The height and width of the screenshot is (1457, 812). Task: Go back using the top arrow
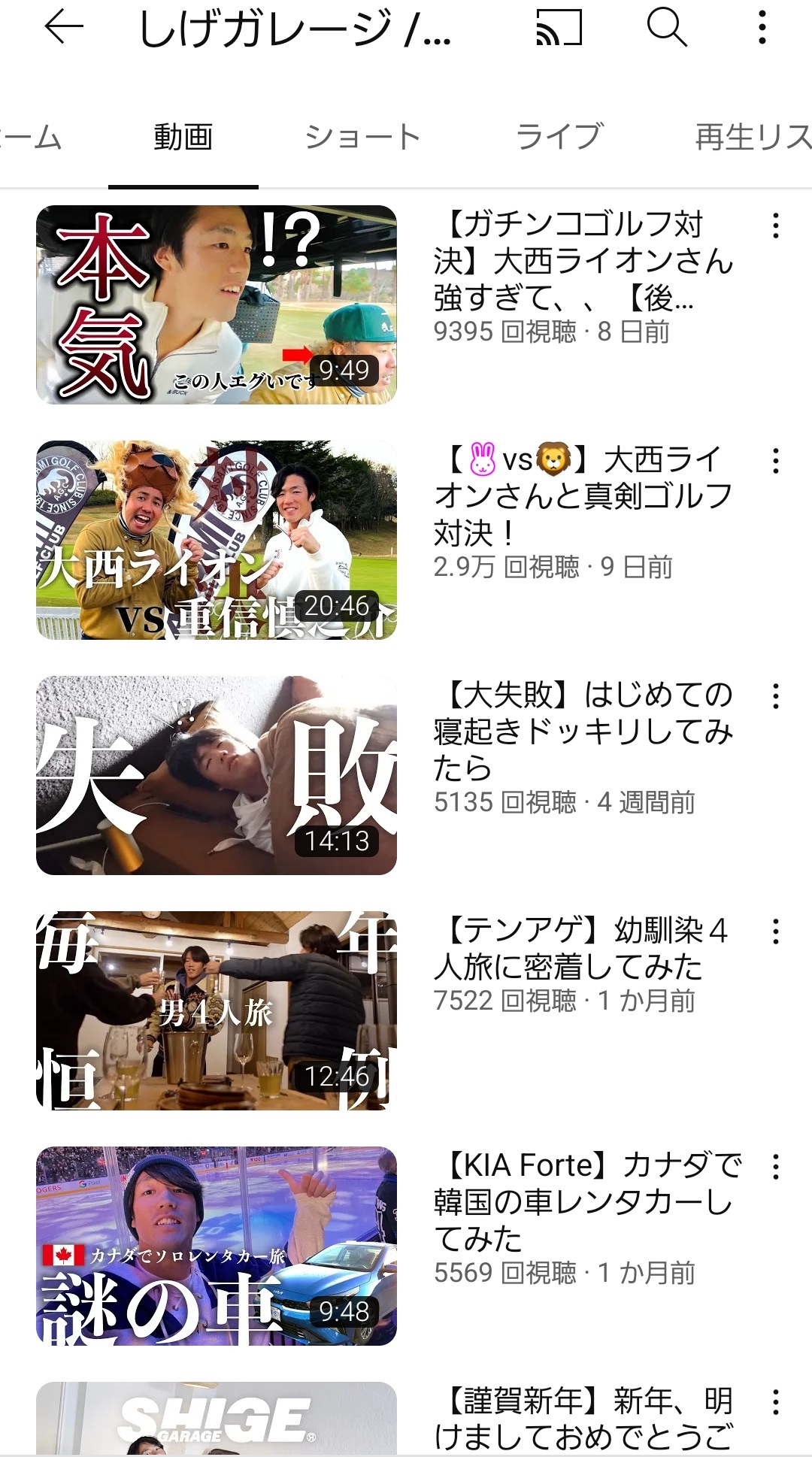64,28
